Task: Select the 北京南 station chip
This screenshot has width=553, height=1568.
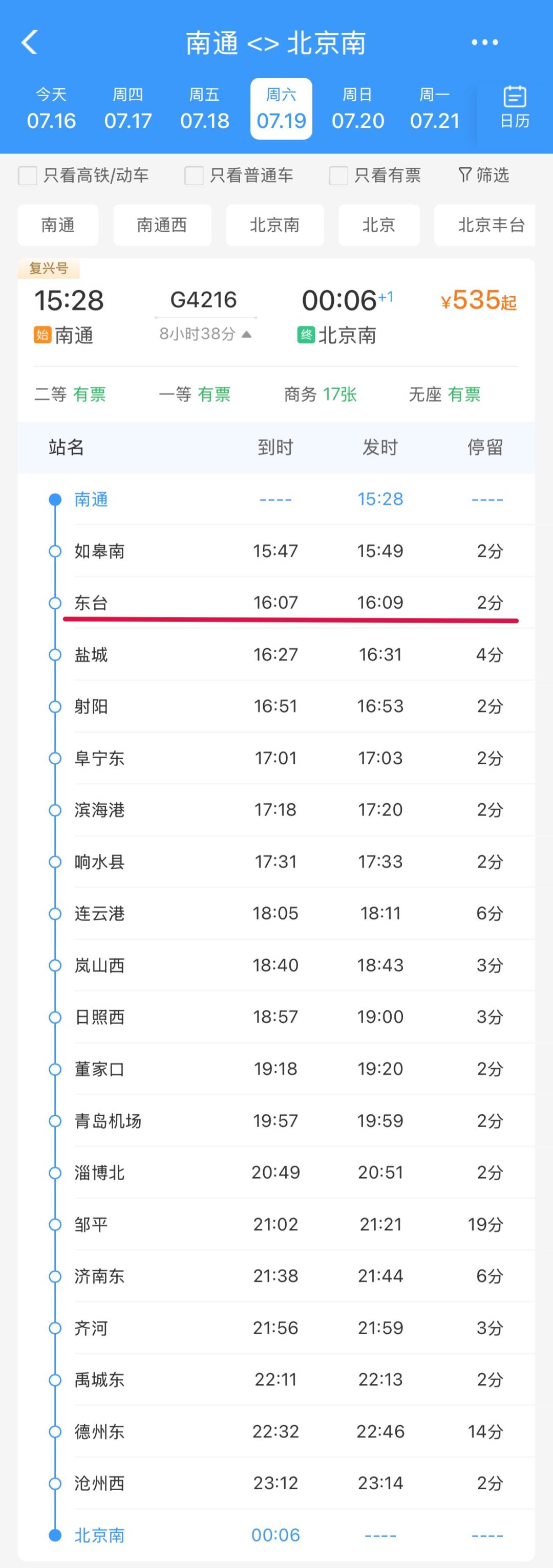Action: [x=274, y=225]
